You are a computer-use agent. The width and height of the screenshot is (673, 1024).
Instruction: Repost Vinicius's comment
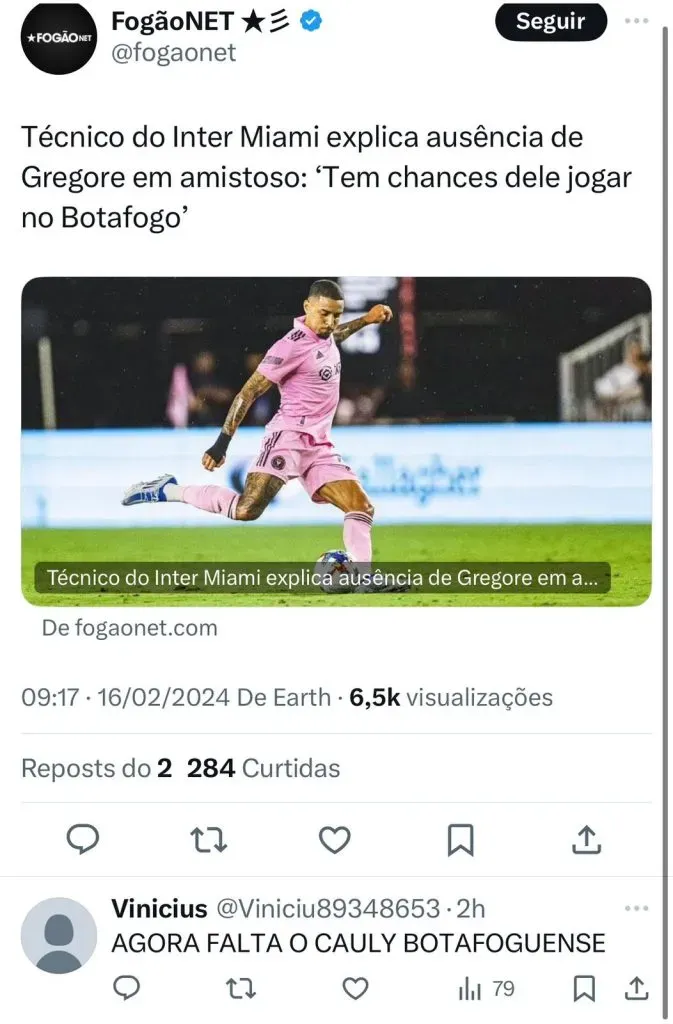[x=242, y=989]
